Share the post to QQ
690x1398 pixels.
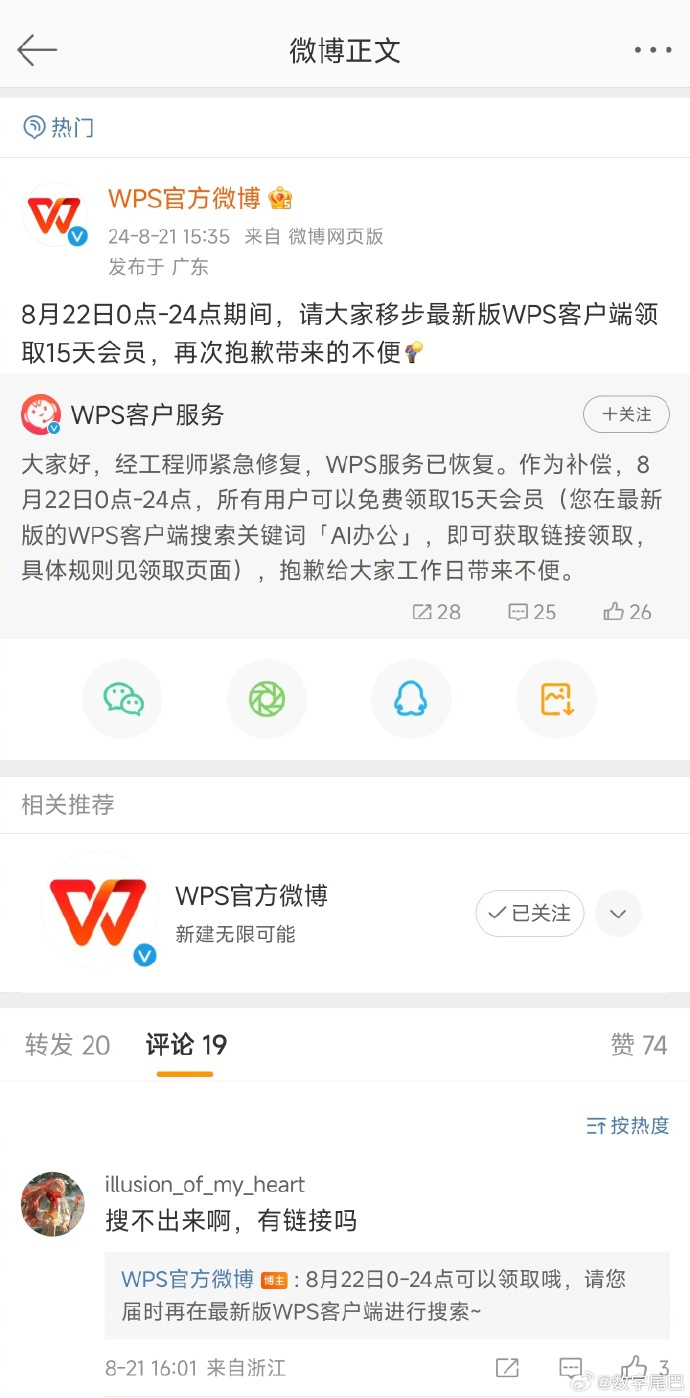pyautogui.click(x=410, y=699)
